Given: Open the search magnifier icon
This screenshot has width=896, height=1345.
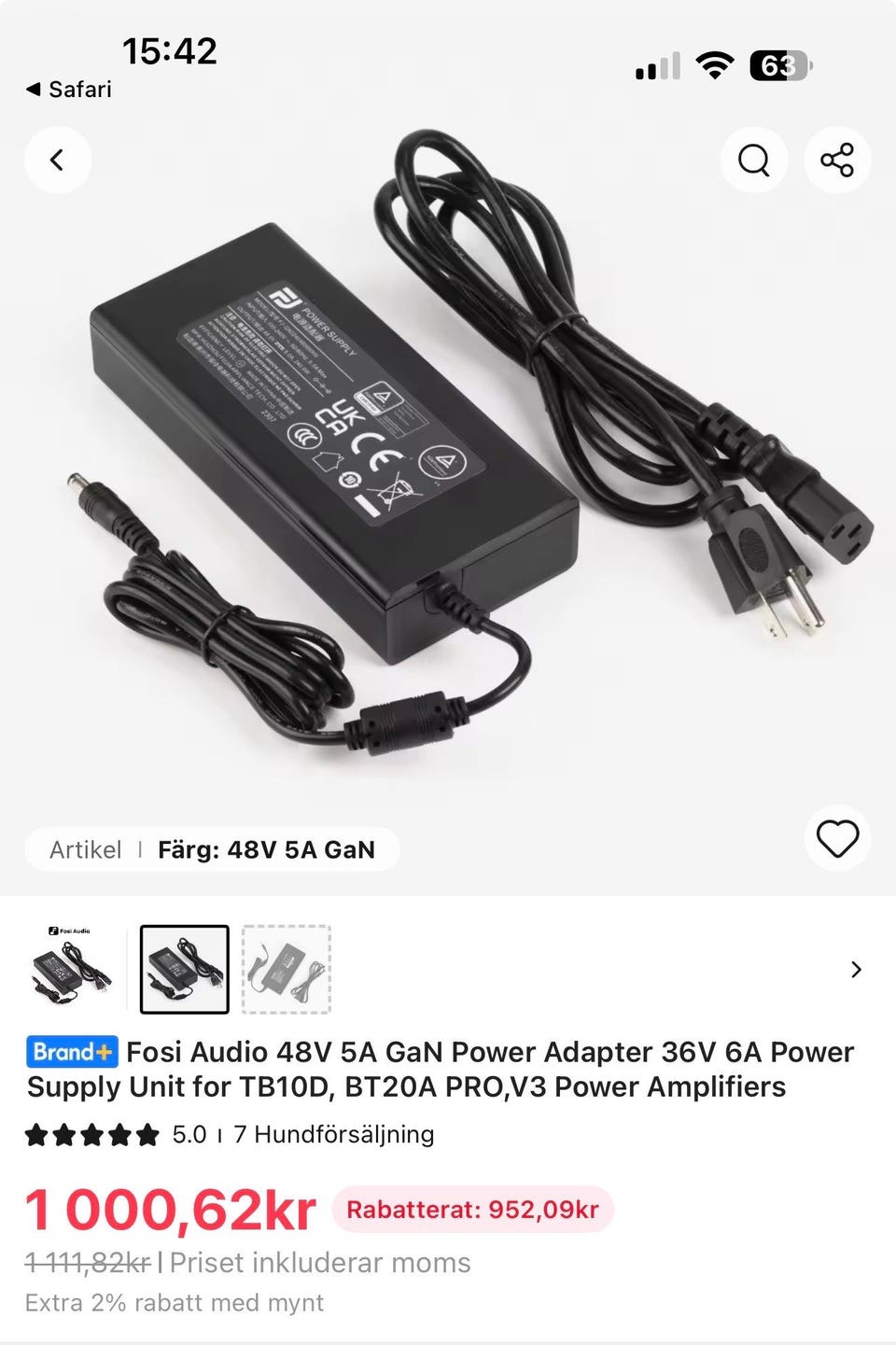Looking at the screenshot, I should click(x=753, y=161).
